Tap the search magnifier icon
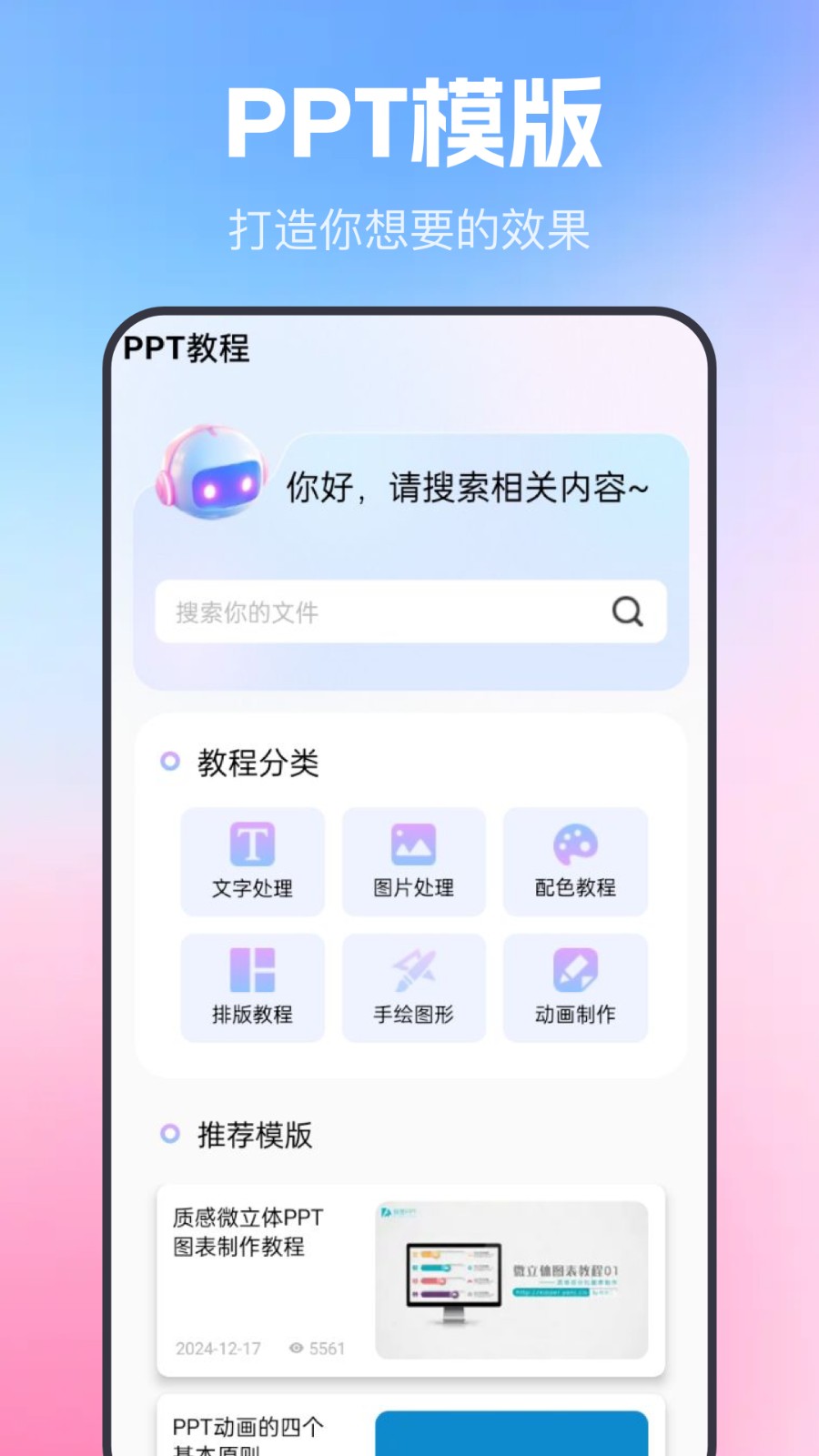819x1456 pixels. click(626, 612)
